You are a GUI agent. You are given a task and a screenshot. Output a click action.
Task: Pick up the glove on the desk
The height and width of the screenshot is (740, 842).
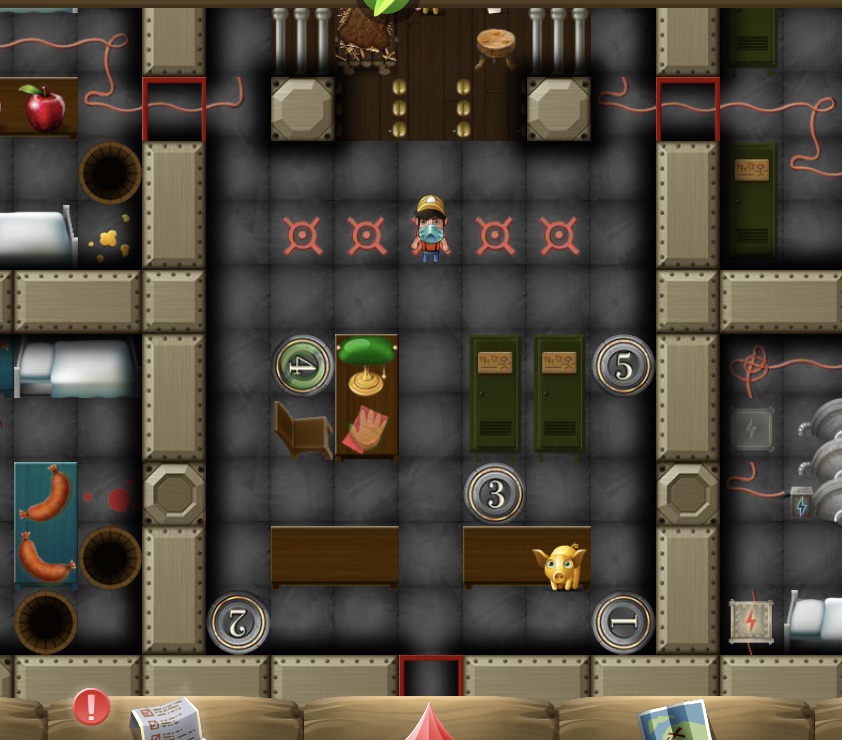tap(366, 428)
